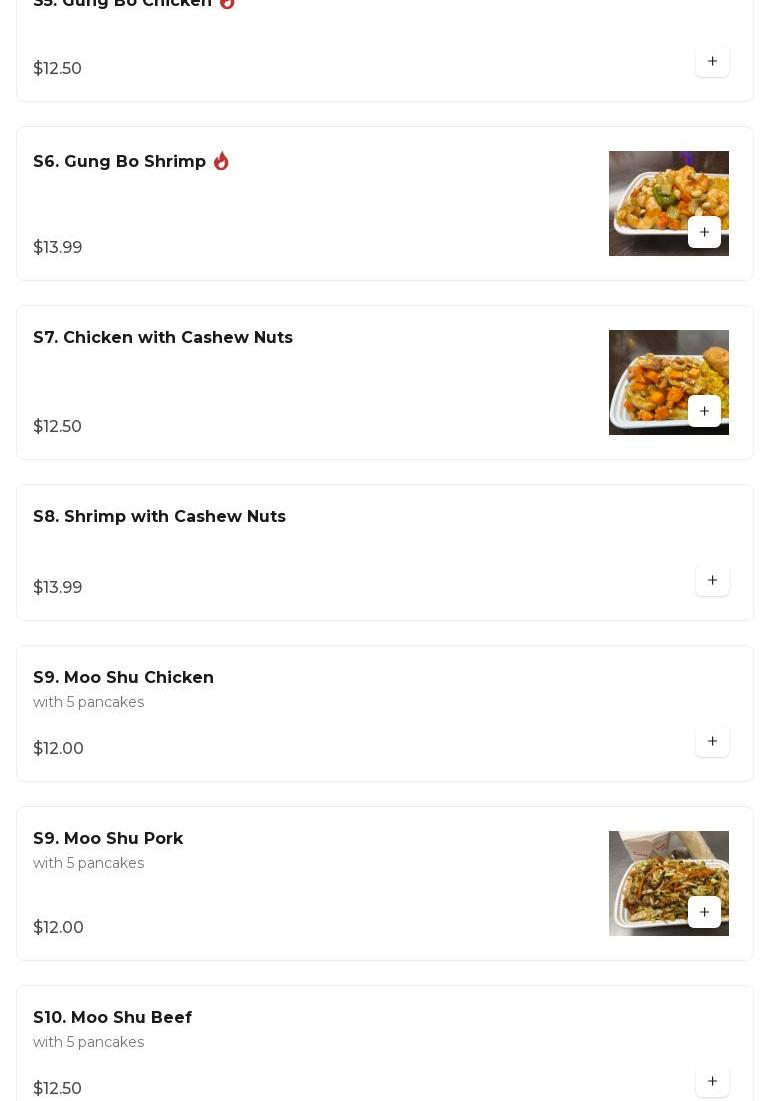Select the S9. Moo Shu Chicken card
The width and height of the screenshot is (770, 1101).
point(124,678)
